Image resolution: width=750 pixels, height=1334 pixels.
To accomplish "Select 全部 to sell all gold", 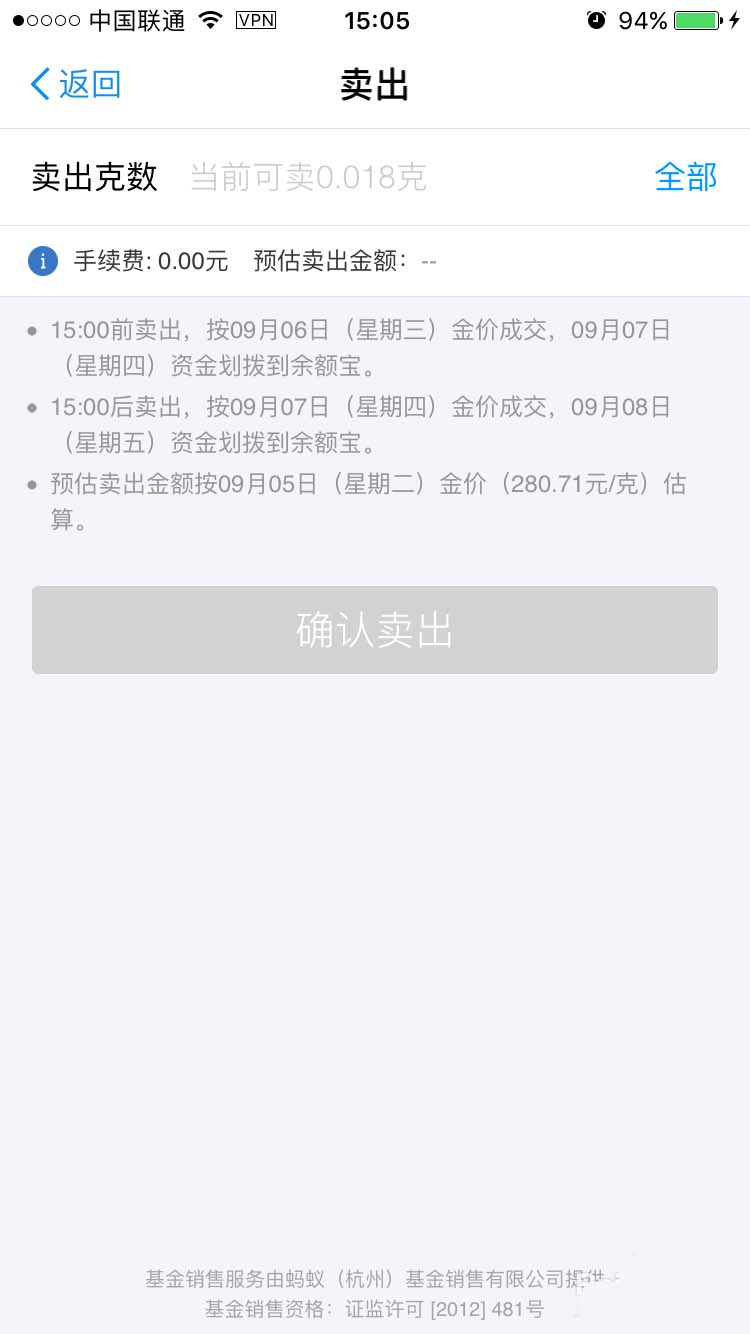I will [x=686, y=177].
